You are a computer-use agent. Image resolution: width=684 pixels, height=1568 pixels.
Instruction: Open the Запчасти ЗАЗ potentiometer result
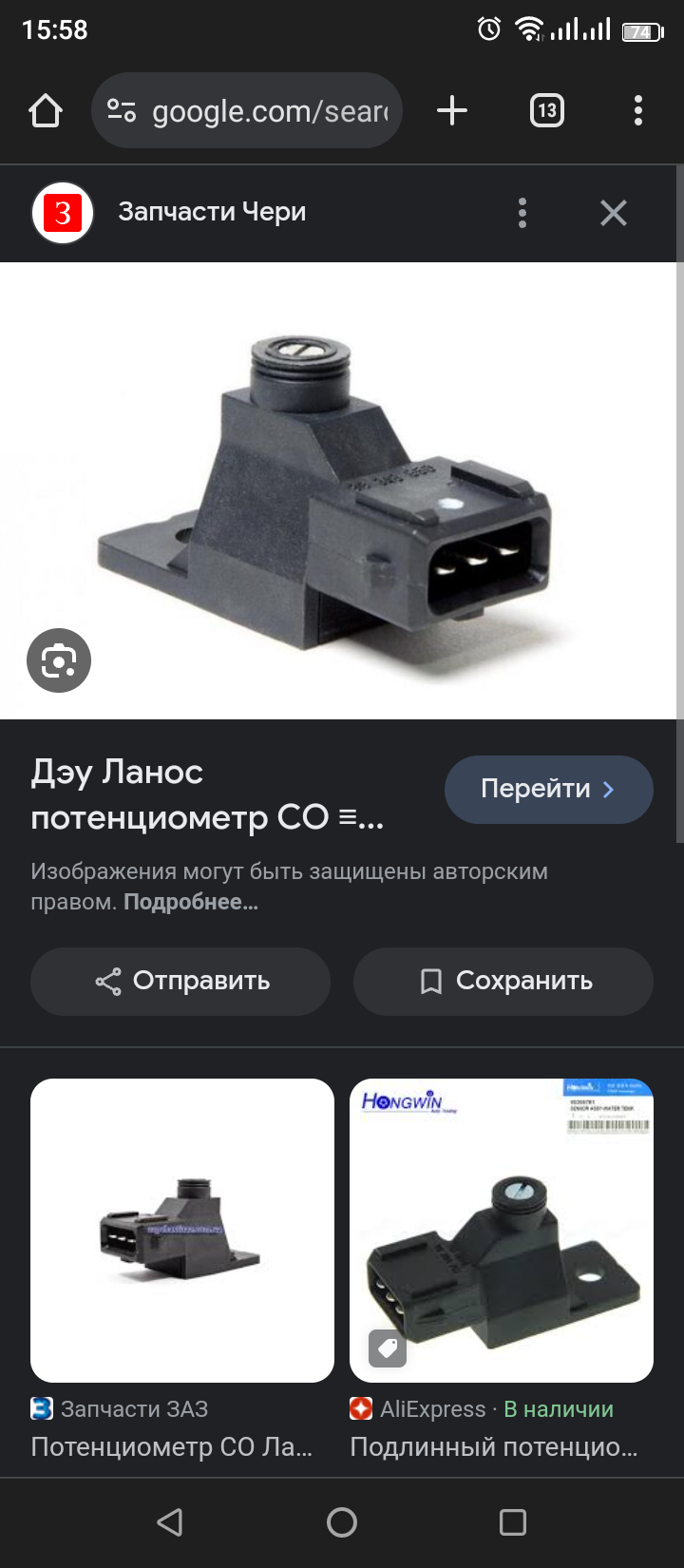coord(182,1230)
